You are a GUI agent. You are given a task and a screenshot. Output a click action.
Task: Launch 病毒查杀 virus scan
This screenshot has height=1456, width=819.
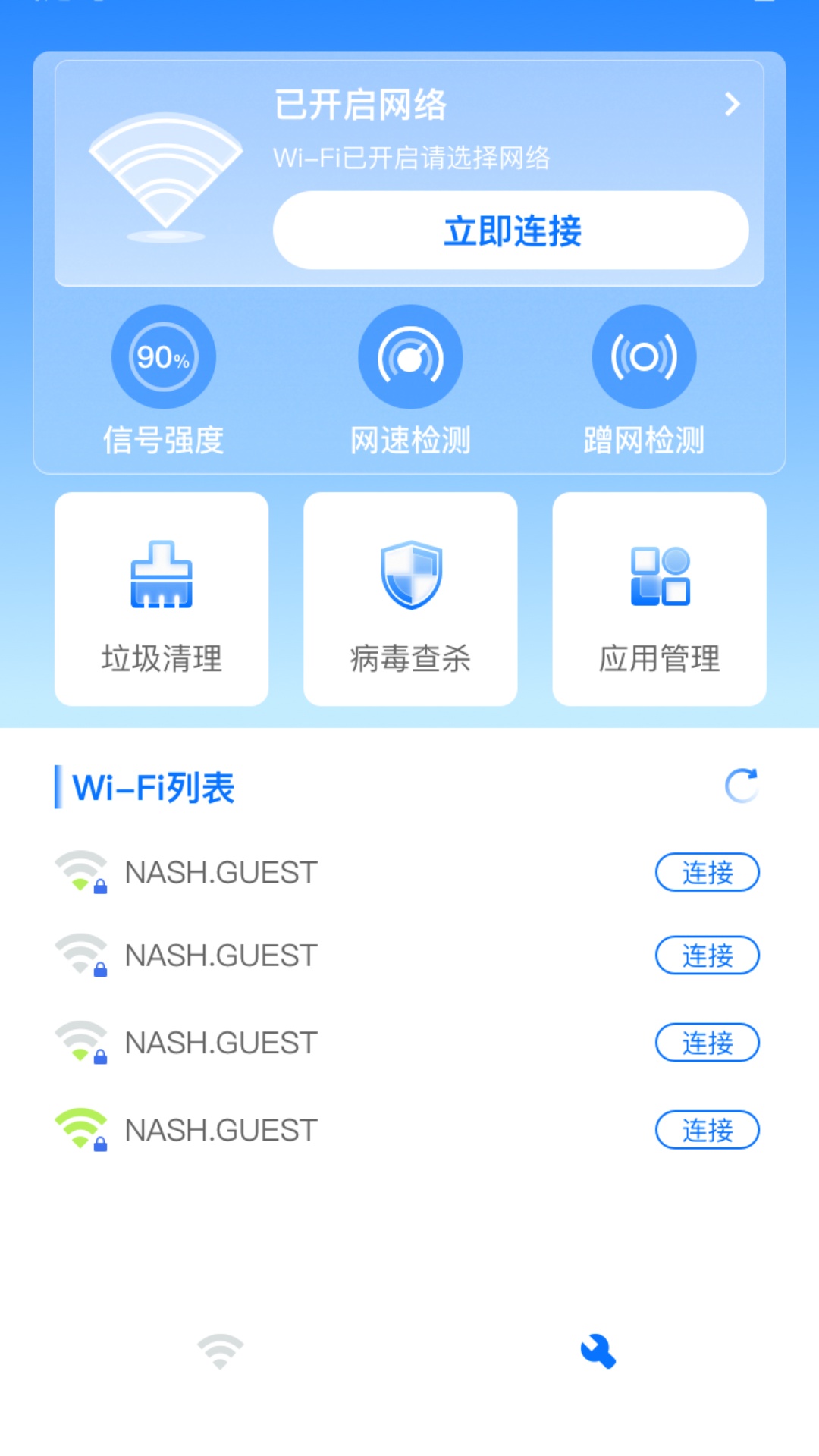tap(409, 599)
